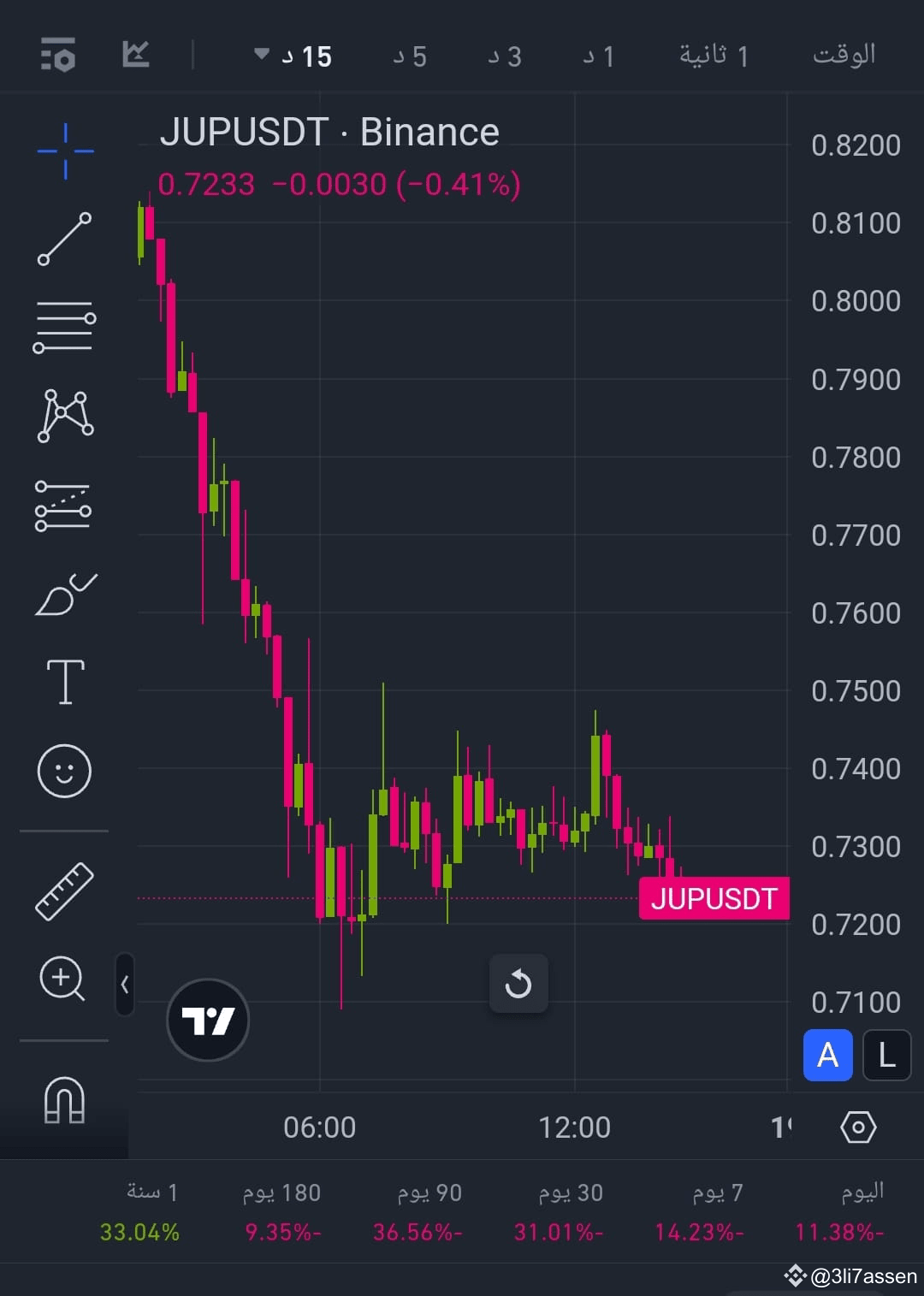Click the JUPUSDT price label on the axis

pos(715,898)
